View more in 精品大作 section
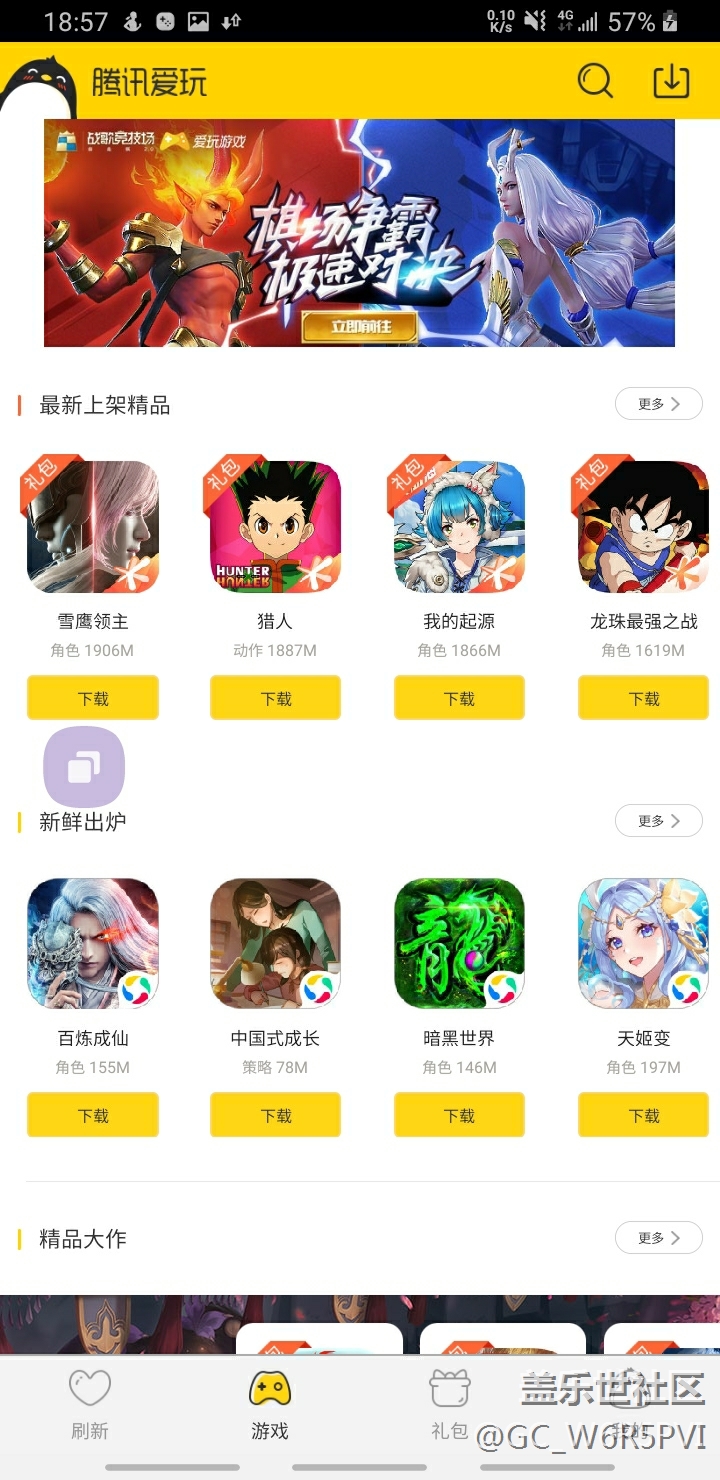Viewport: 720px width, 1480px height. pos(658,1238)
